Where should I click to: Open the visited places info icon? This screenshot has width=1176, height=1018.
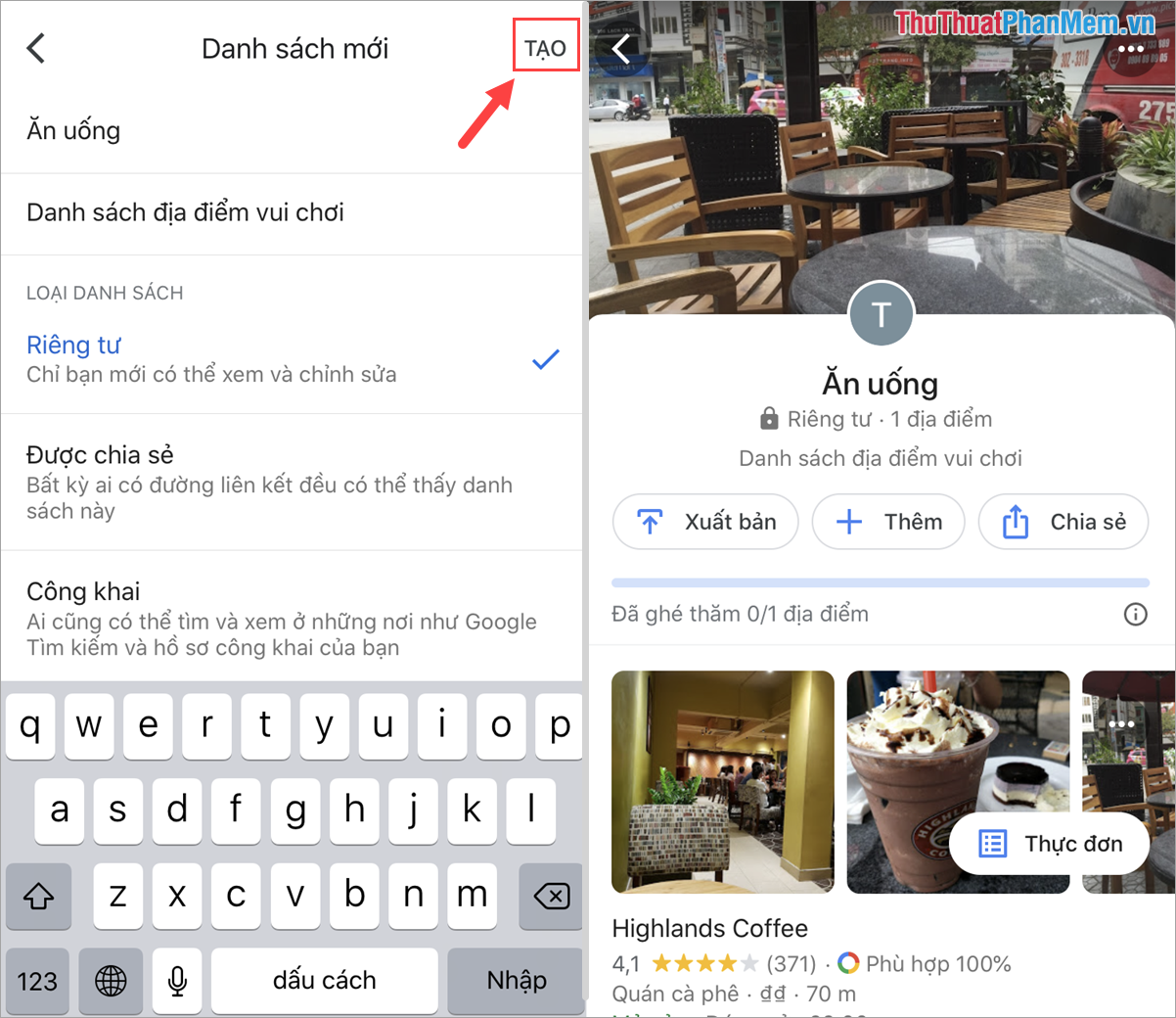click(1135, 615)
